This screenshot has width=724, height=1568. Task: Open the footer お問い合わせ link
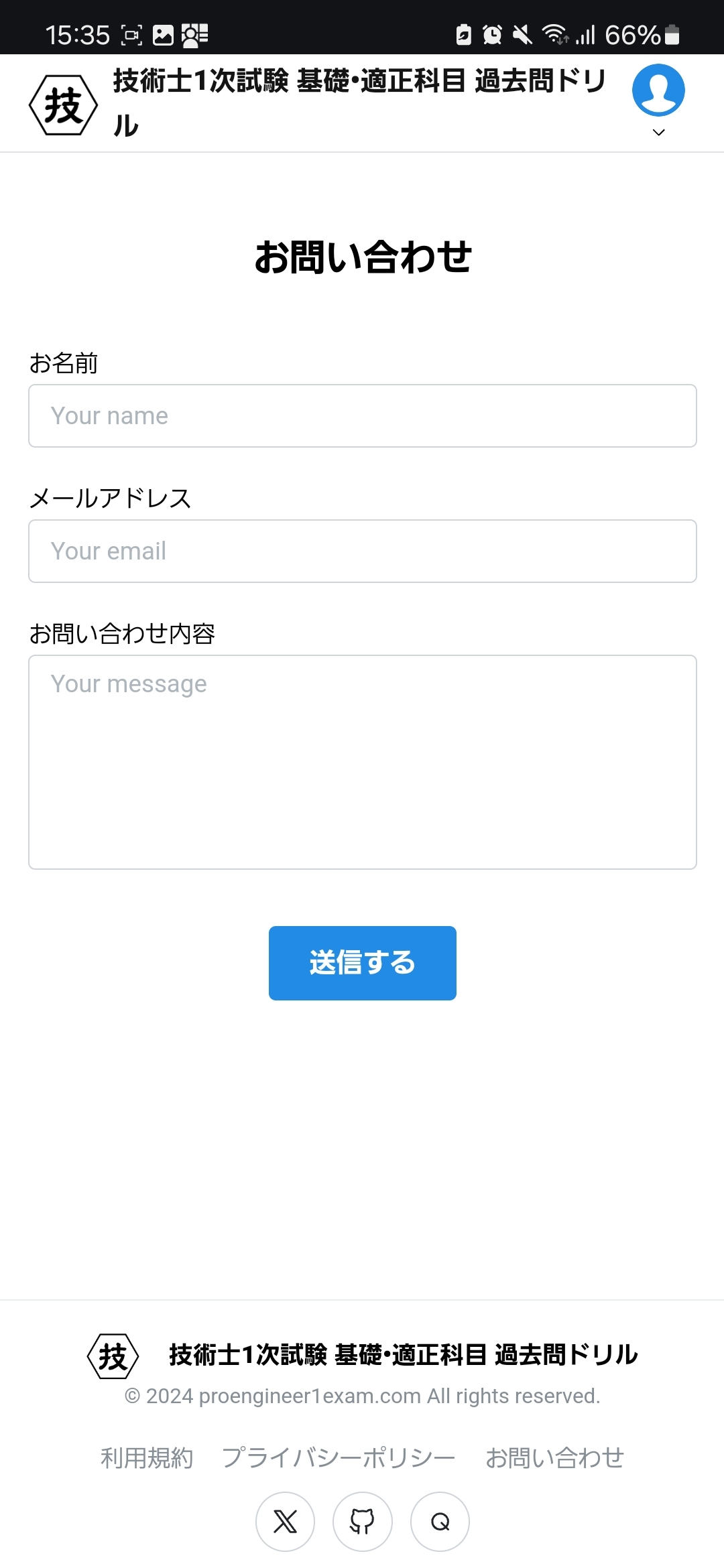pyautogui.click(x=554, y=1457)
